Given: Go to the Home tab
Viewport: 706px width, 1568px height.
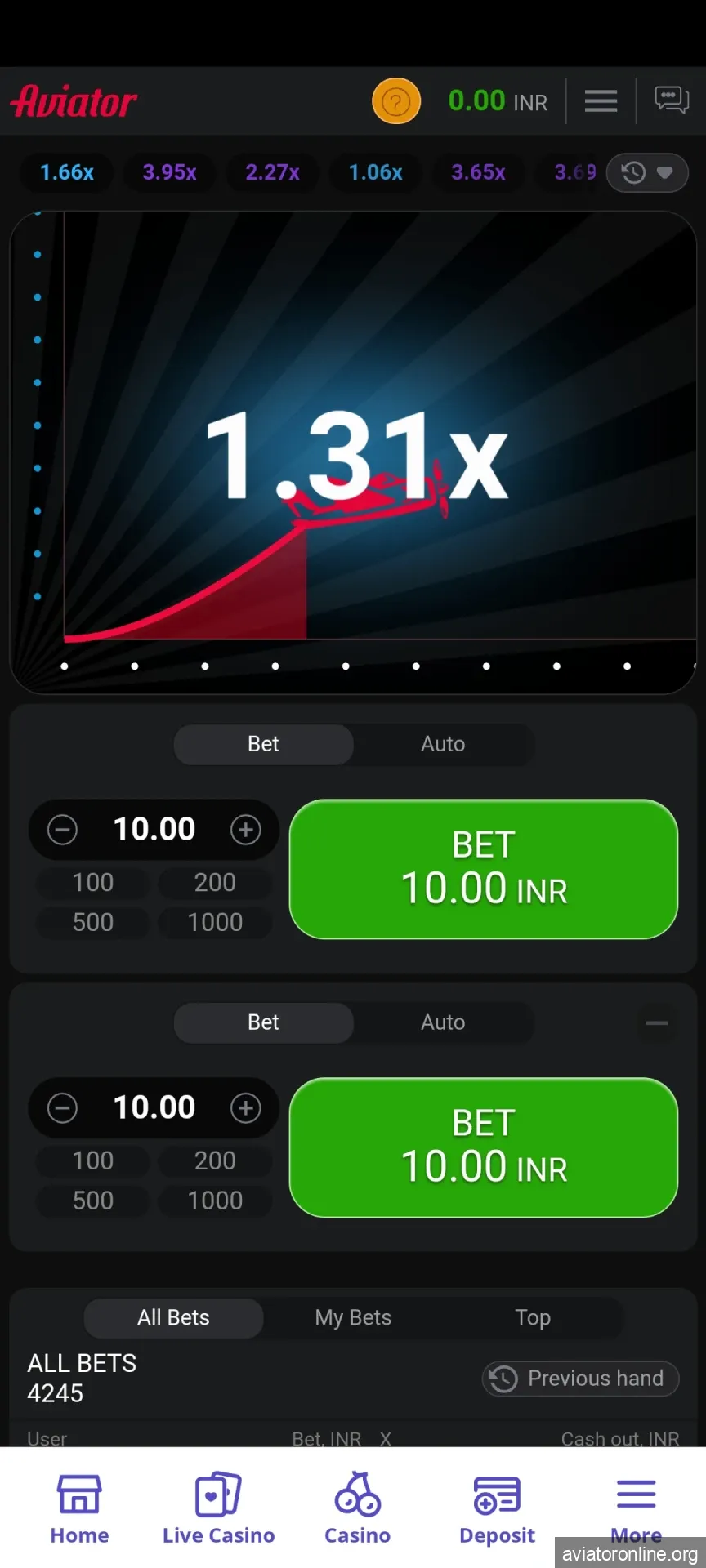Looking at the screenshot, I should [79, 1508].
